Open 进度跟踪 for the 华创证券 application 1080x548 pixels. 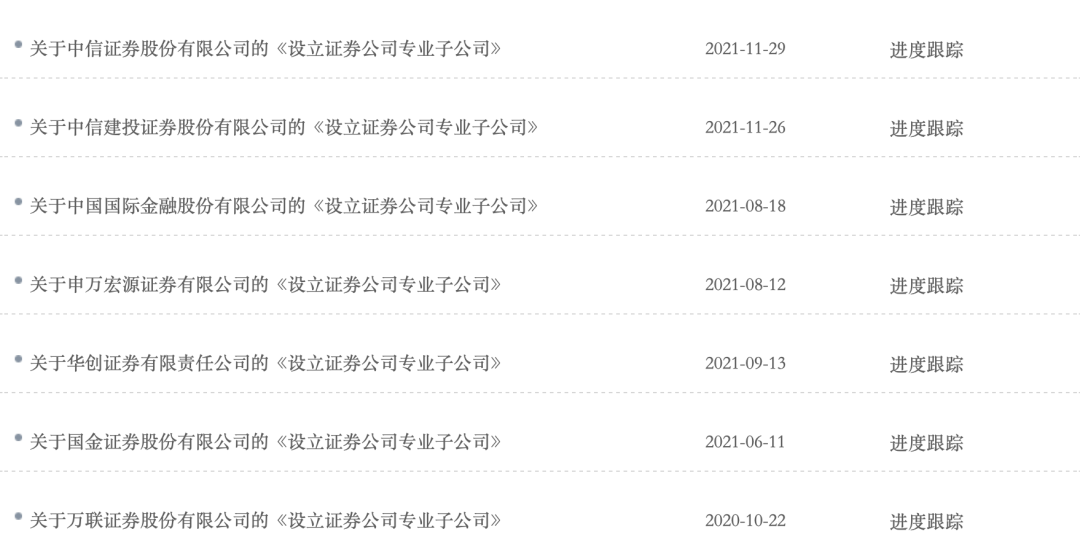926,365
